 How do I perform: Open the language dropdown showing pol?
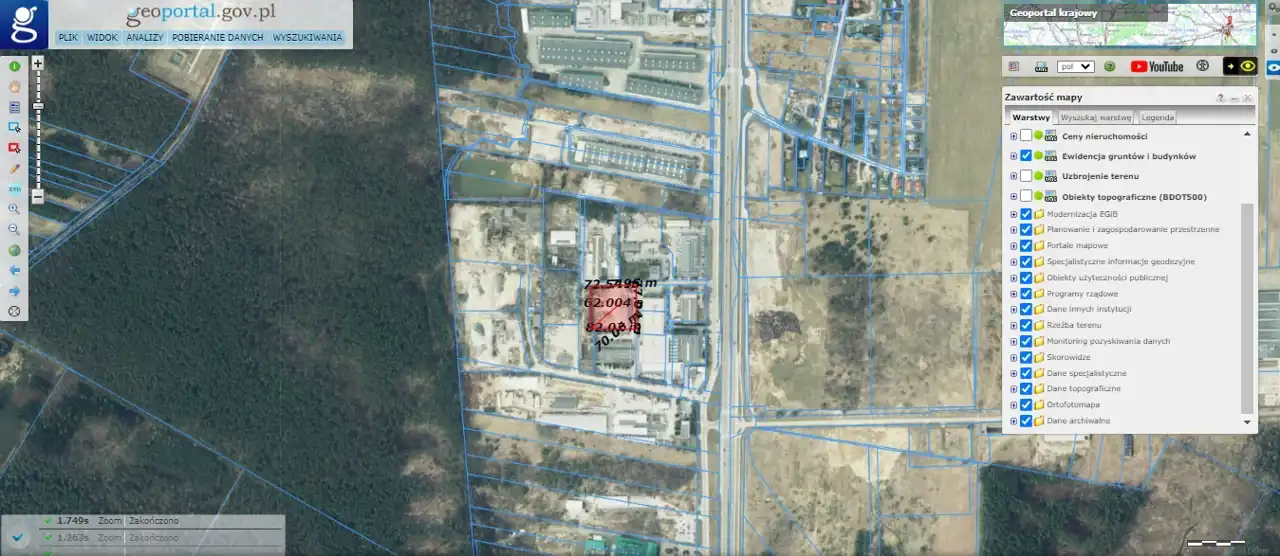pos(1075,67)
